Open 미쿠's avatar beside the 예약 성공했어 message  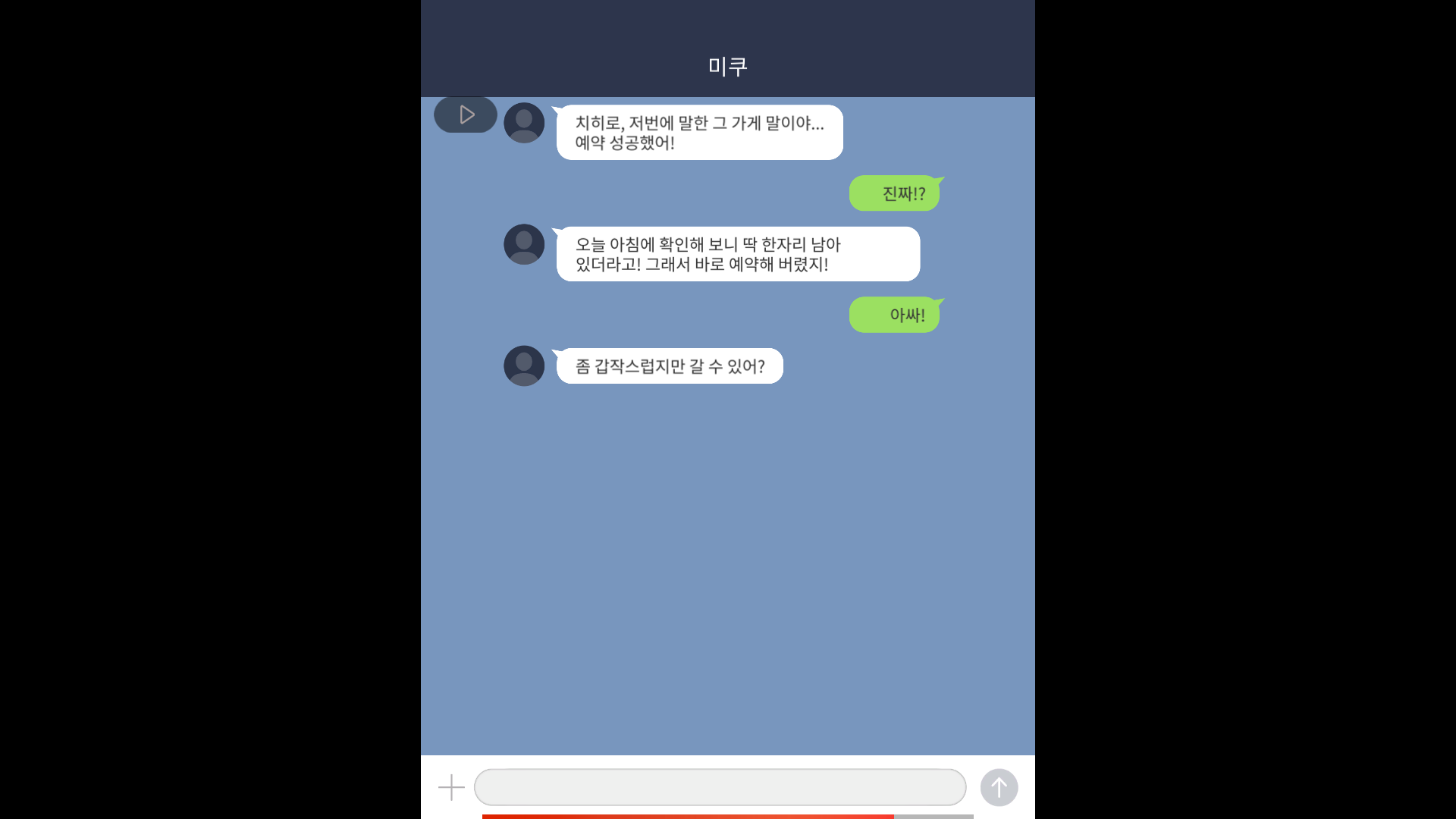(524, 123)
